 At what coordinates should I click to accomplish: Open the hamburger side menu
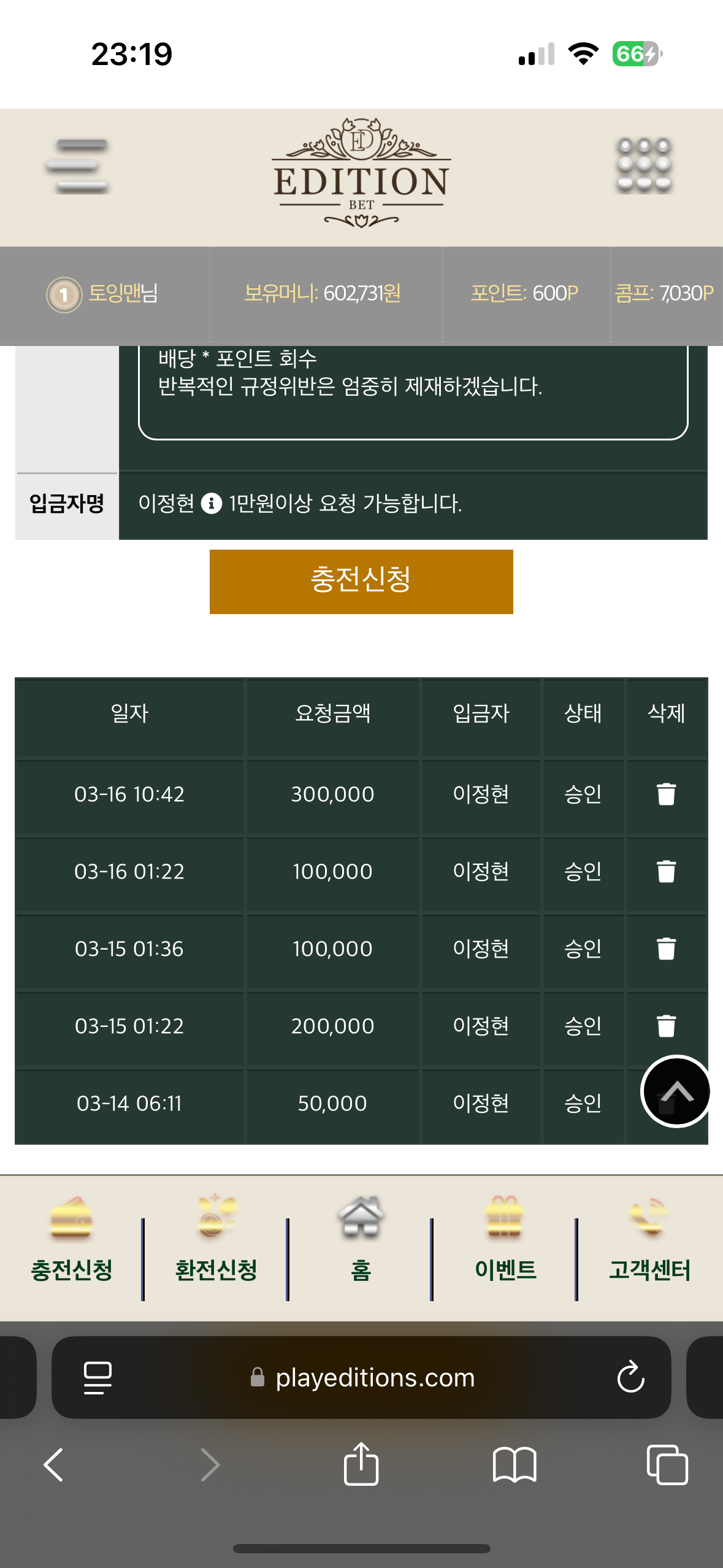coord(77,166)
